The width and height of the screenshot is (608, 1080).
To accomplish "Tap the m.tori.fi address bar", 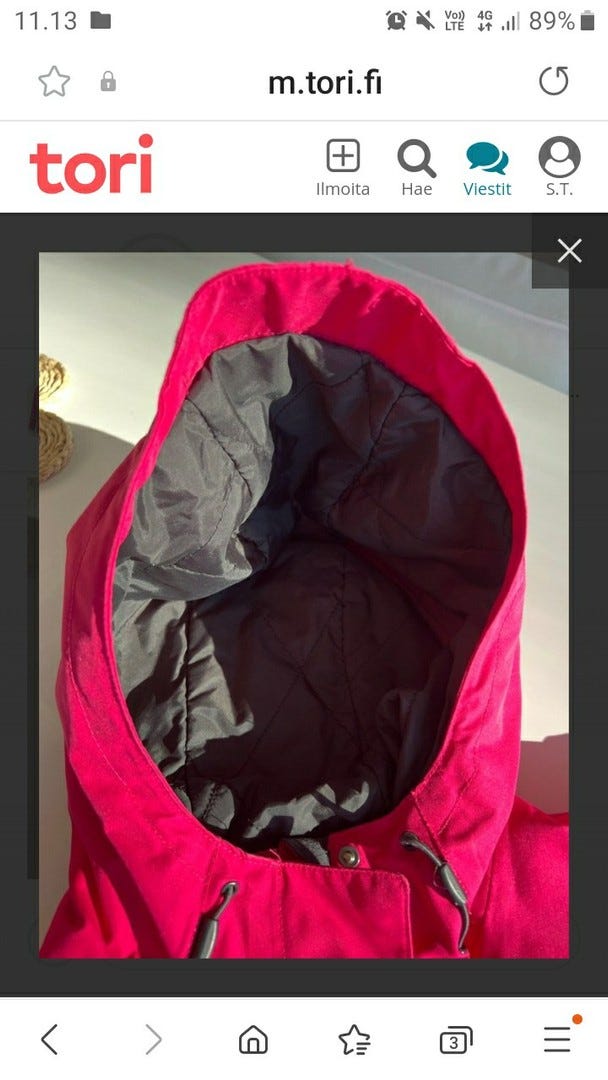I will click(325, 82).
